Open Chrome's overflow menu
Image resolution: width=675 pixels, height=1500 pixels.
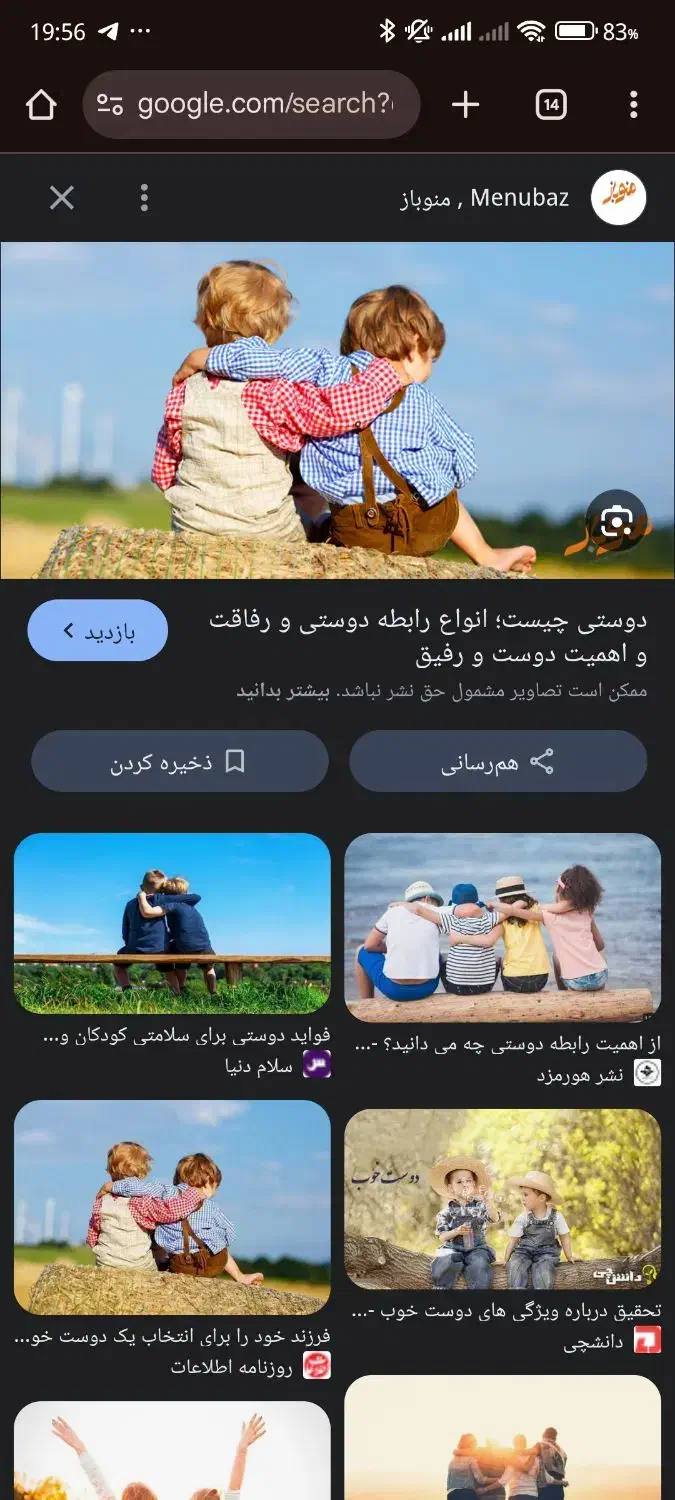click(x=633, y=105)
